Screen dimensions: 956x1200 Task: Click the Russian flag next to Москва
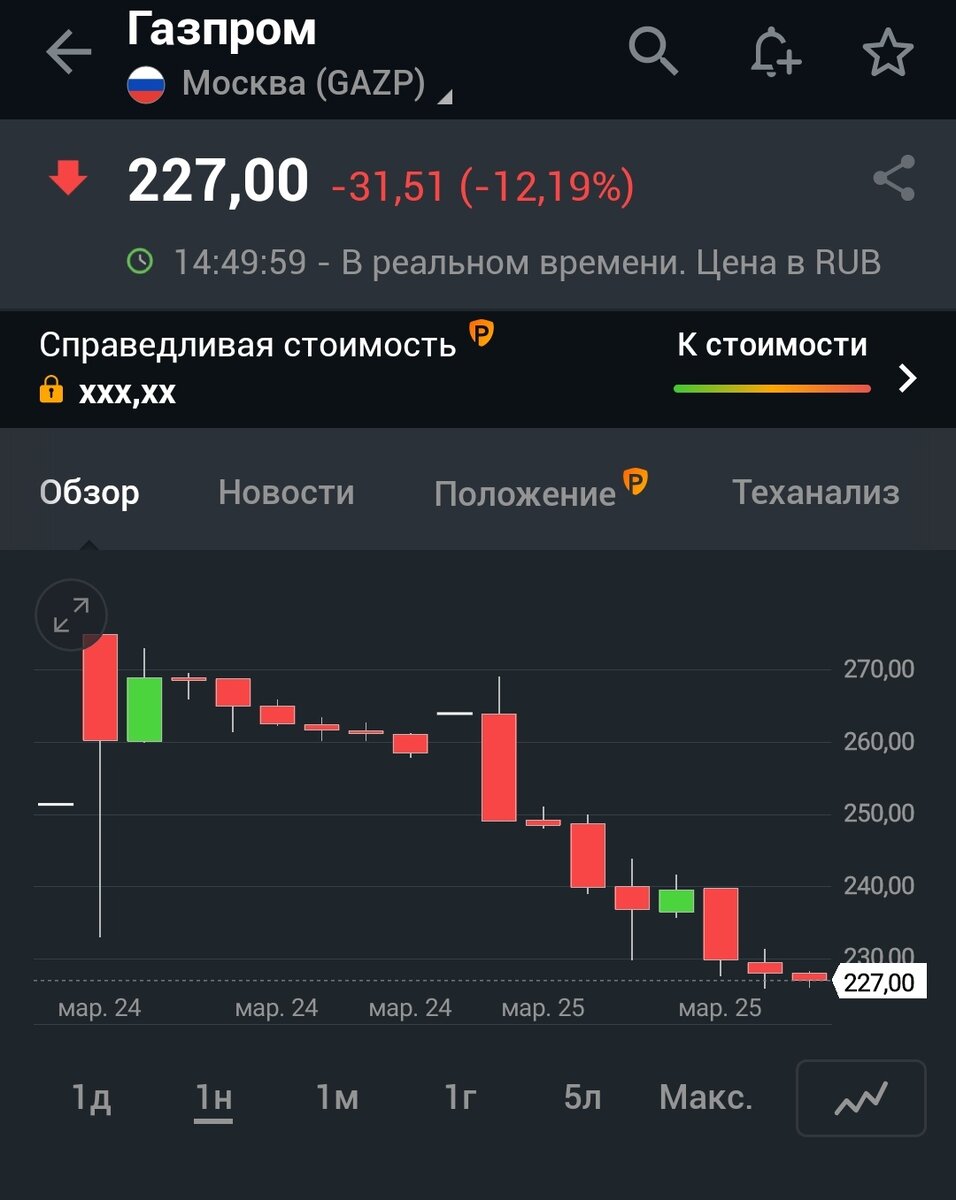point(145,84)
